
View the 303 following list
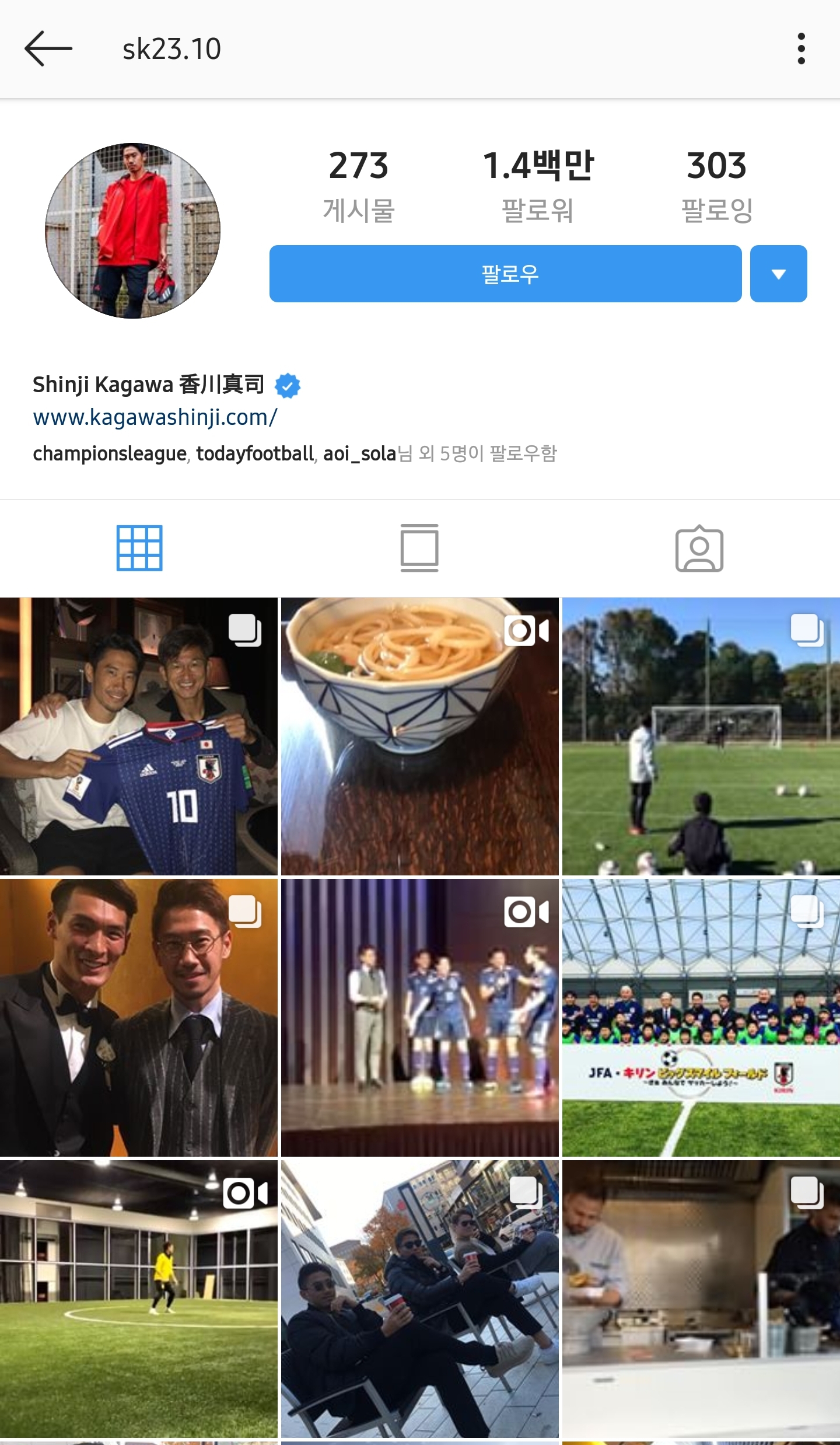click(716, 186)
